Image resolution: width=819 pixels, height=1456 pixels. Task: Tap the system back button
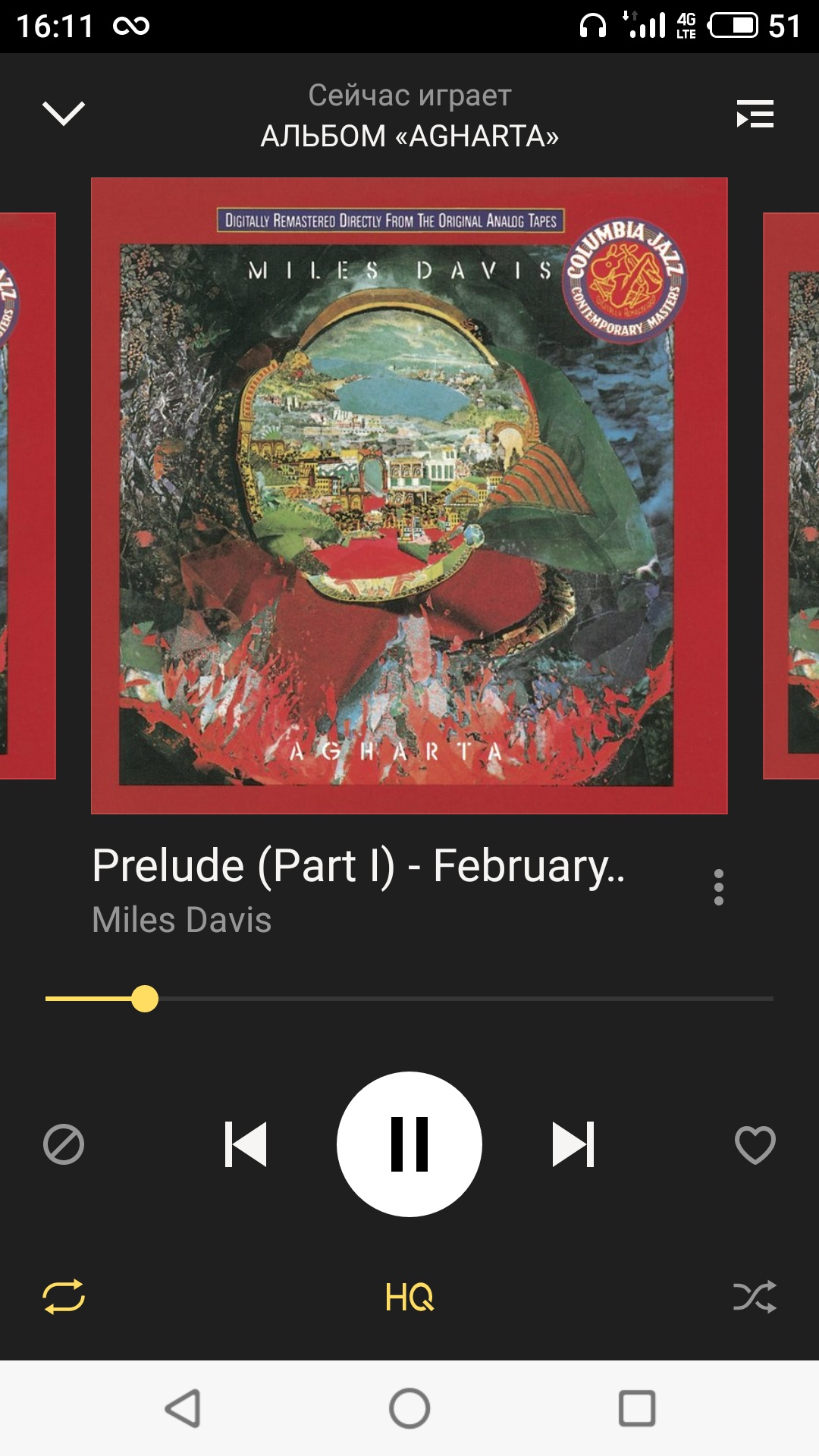(183, 1408)
